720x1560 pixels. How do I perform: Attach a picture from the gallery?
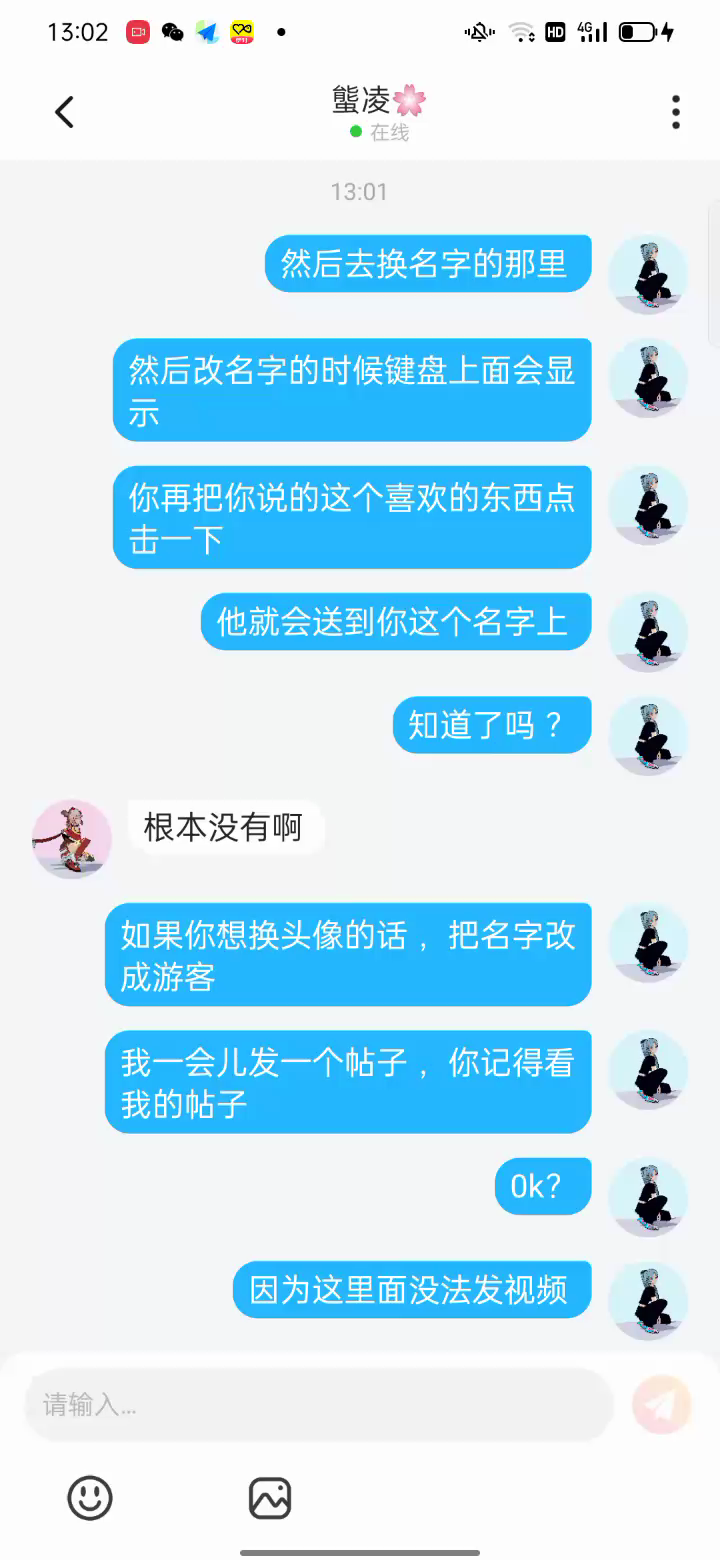269,1498
